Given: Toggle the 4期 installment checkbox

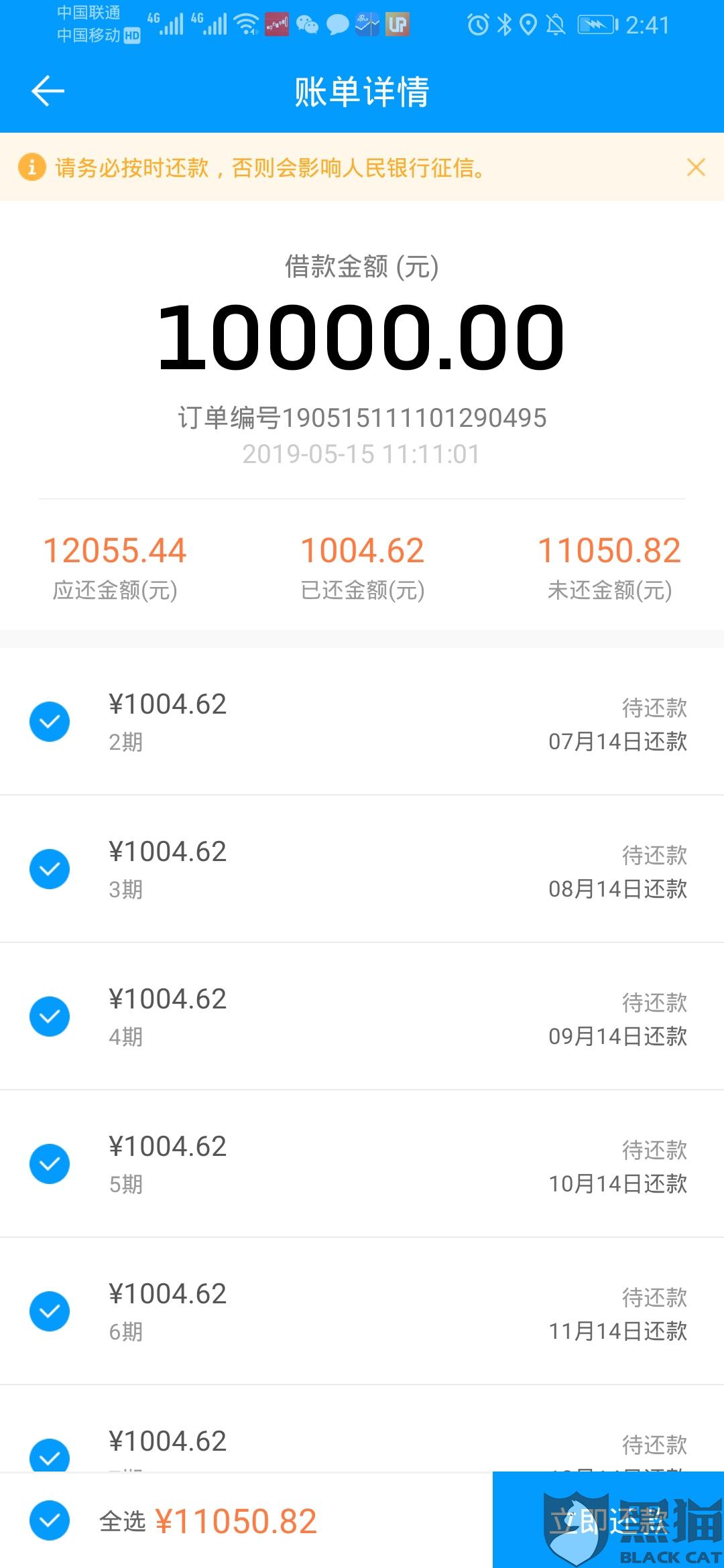Looking at the screenshot, I should pos(50,1017).
